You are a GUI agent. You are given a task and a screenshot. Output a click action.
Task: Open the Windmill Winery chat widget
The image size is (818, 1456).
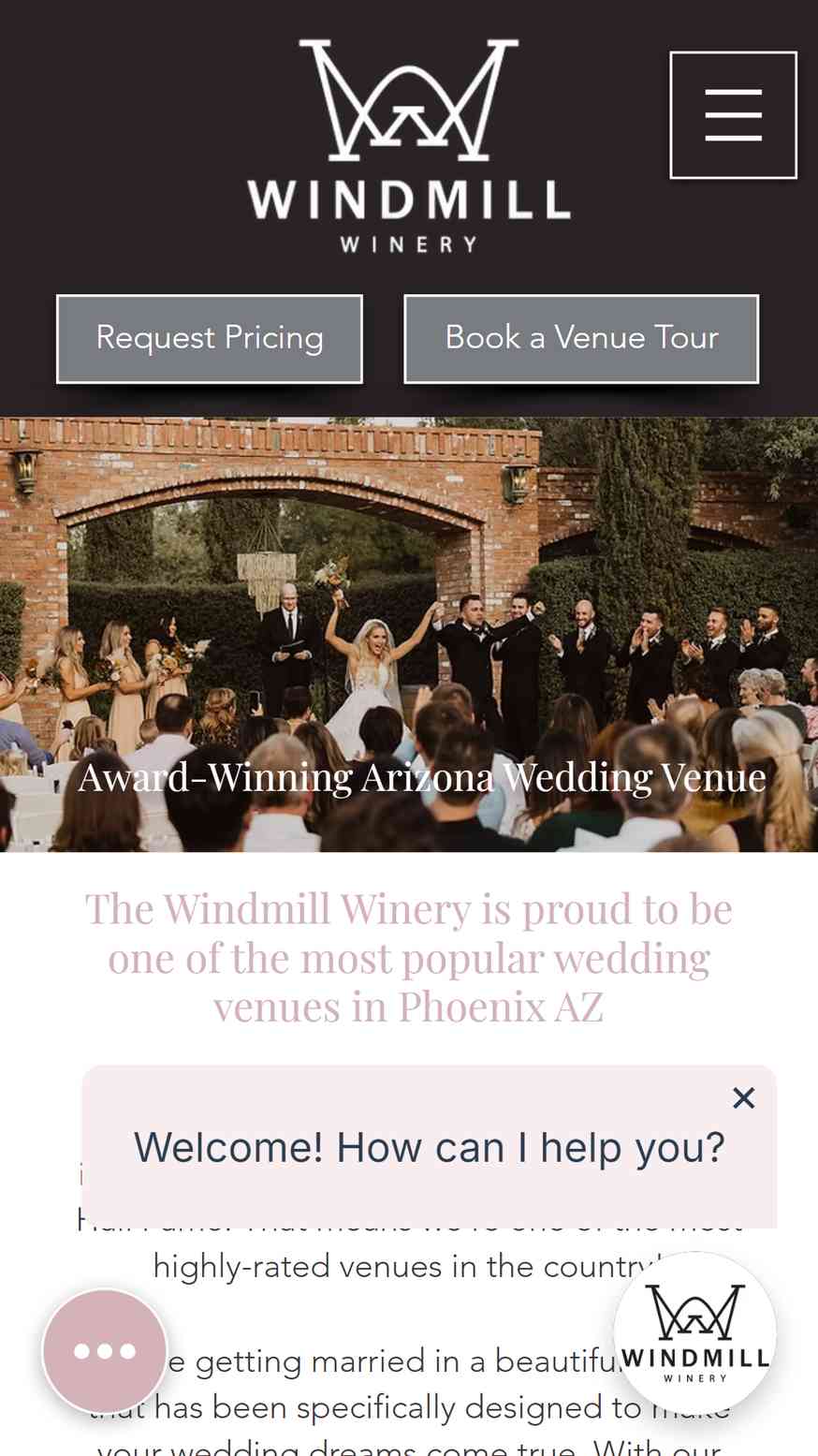point(694,1333)
